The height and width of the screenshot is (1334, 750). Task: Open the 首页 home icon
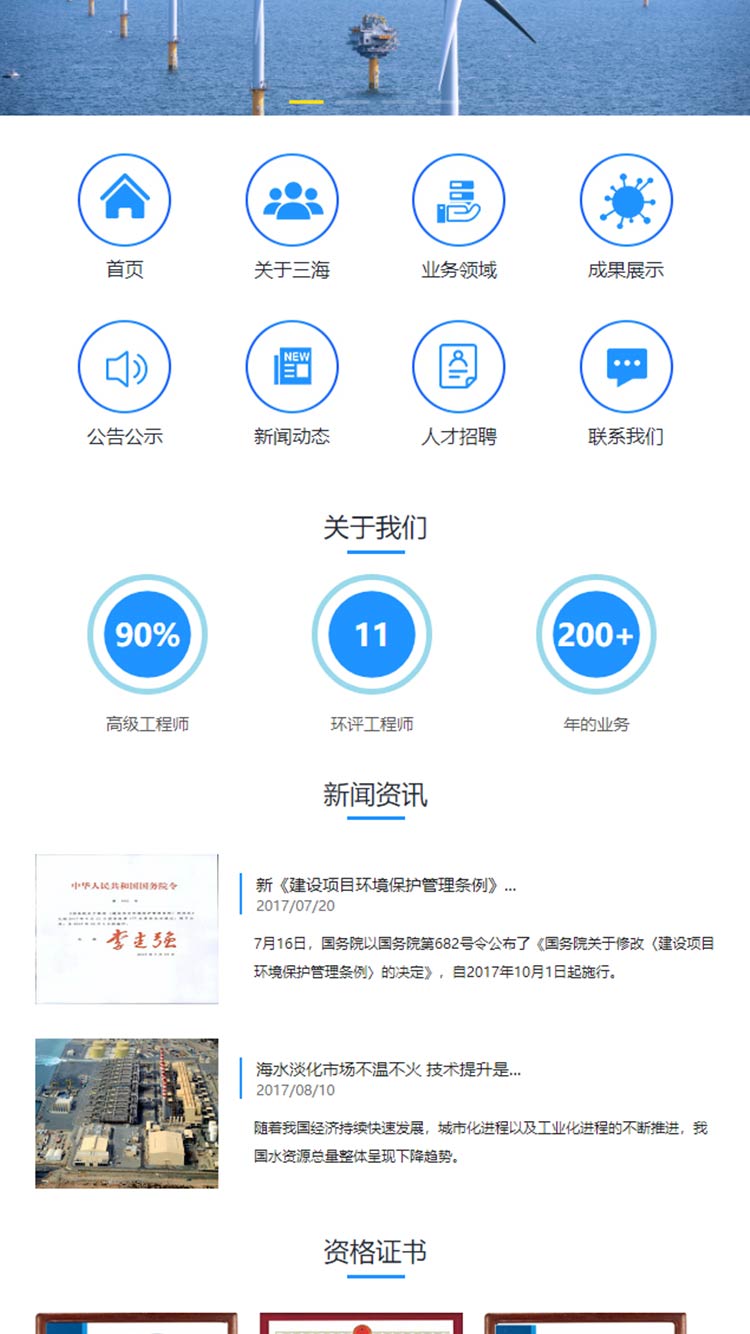click(125, 200)
